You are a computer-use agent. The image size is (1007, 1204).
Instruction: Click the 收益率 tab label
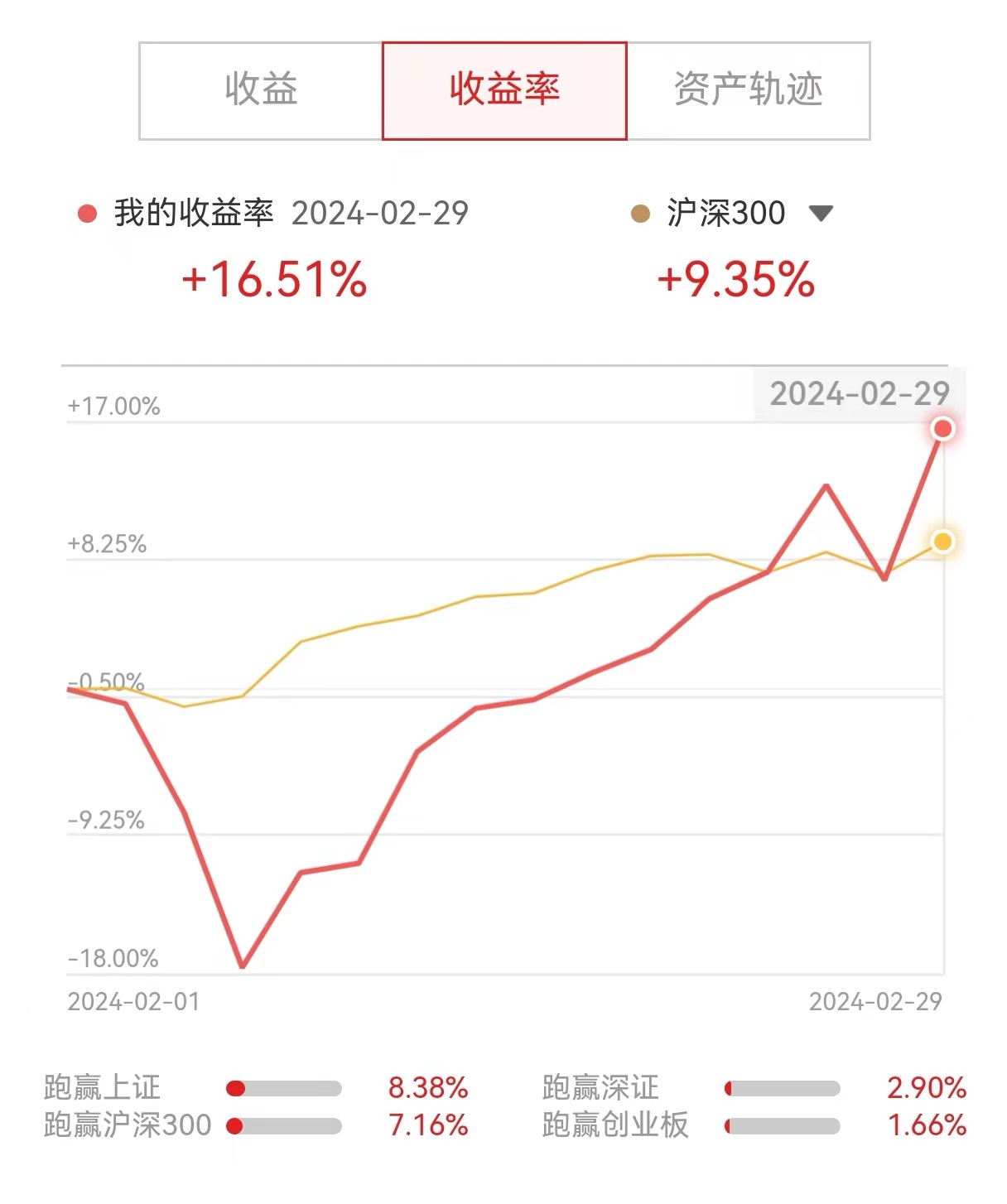point(503,91)
